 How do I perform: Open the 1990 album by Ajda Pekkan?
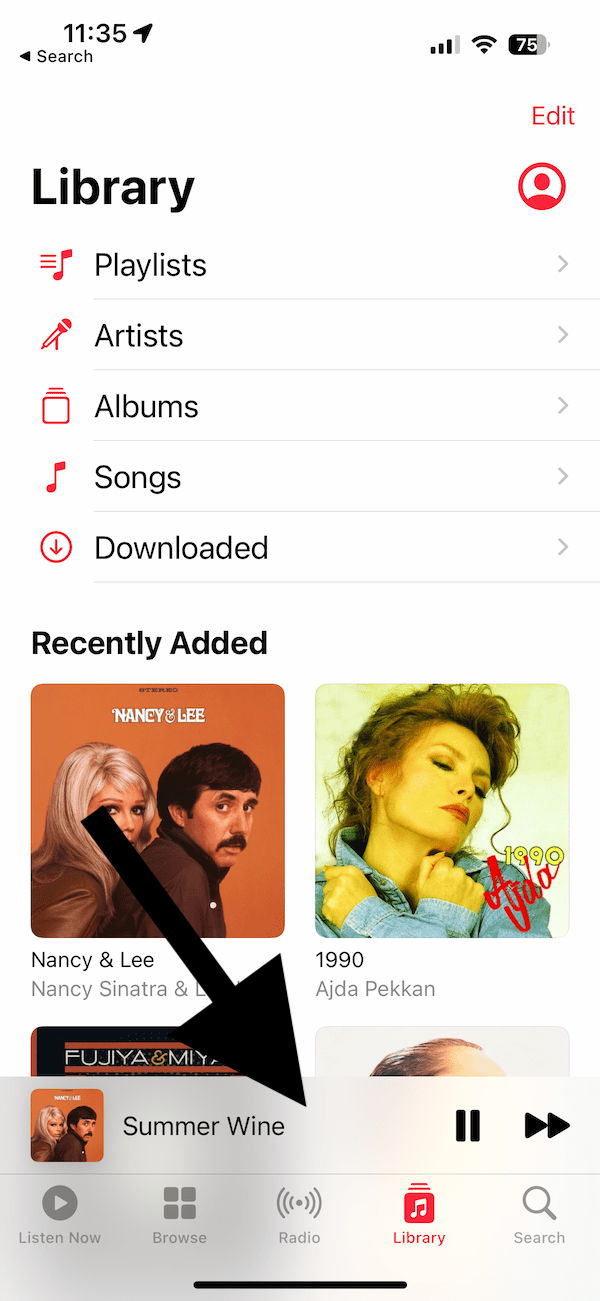point(442,811)
